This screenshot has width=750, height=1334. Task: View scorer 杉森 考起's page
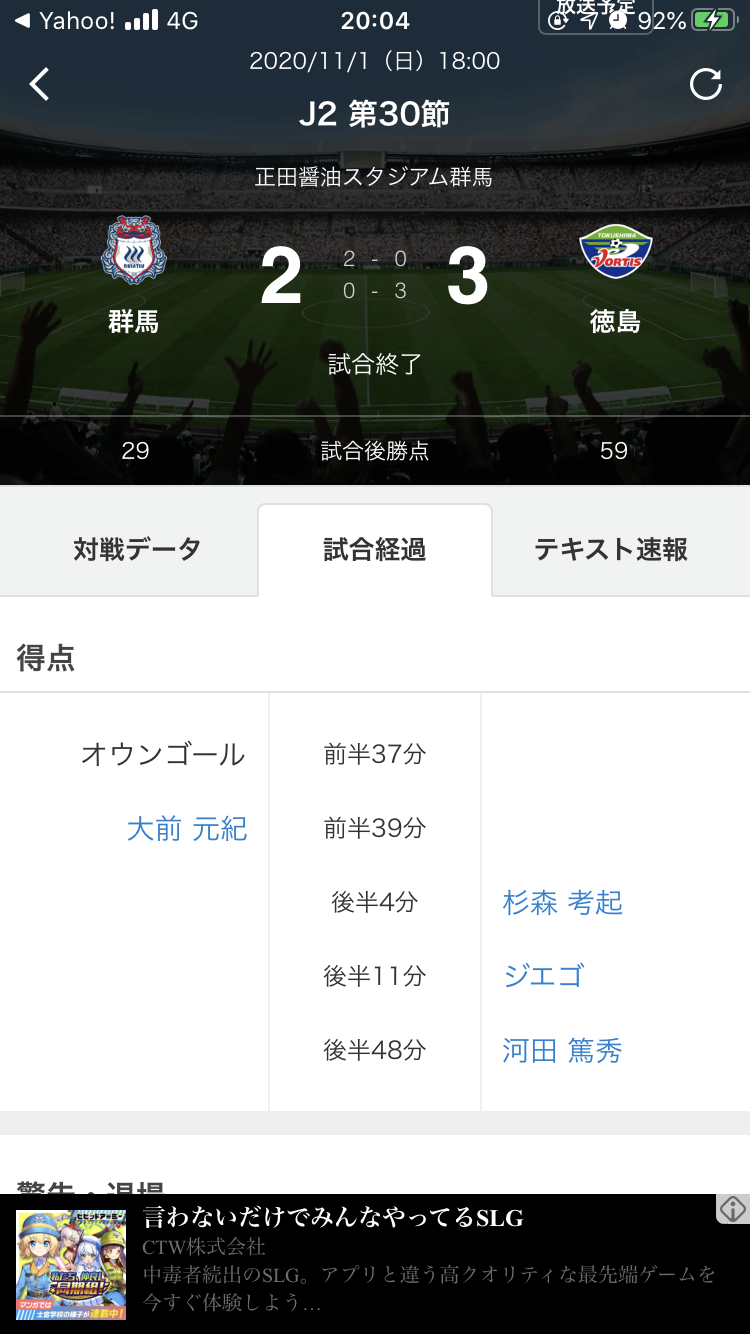pos(563,903)
